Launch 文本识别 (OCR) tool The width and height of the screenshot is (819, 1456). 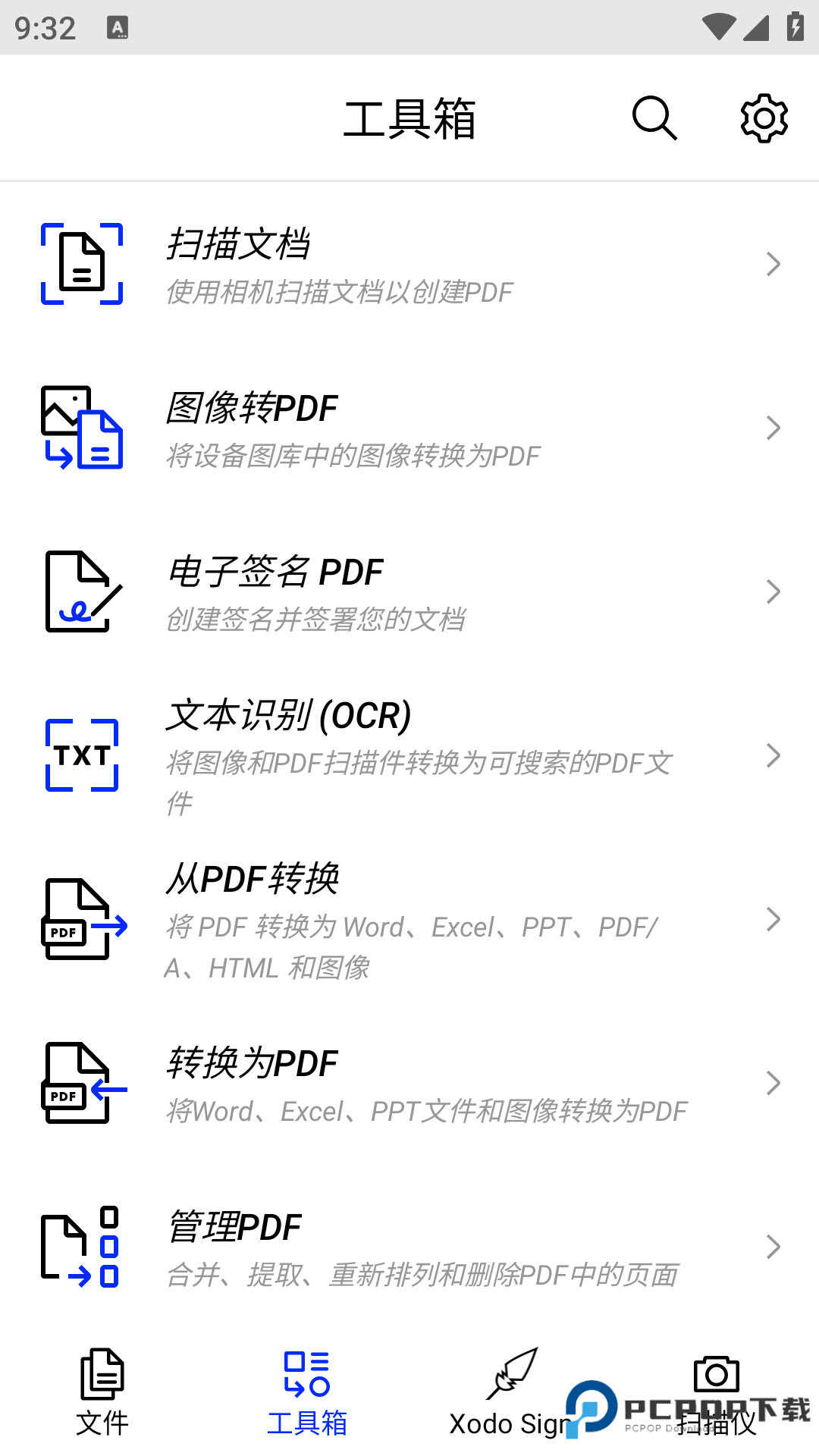(x=409, y=756)
